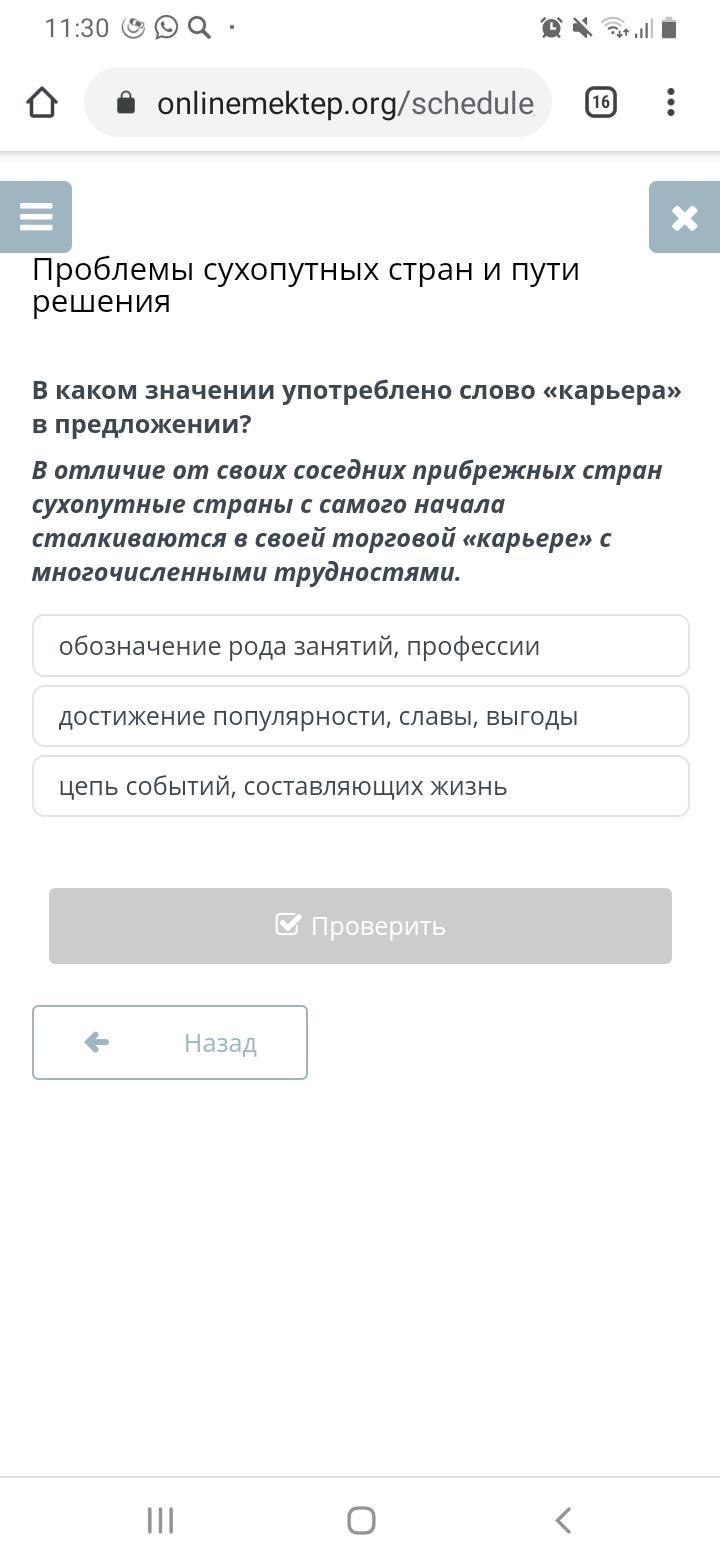Tap the system back button
The width and height of the screenshot is (720, 1560).
(563, 1520)
